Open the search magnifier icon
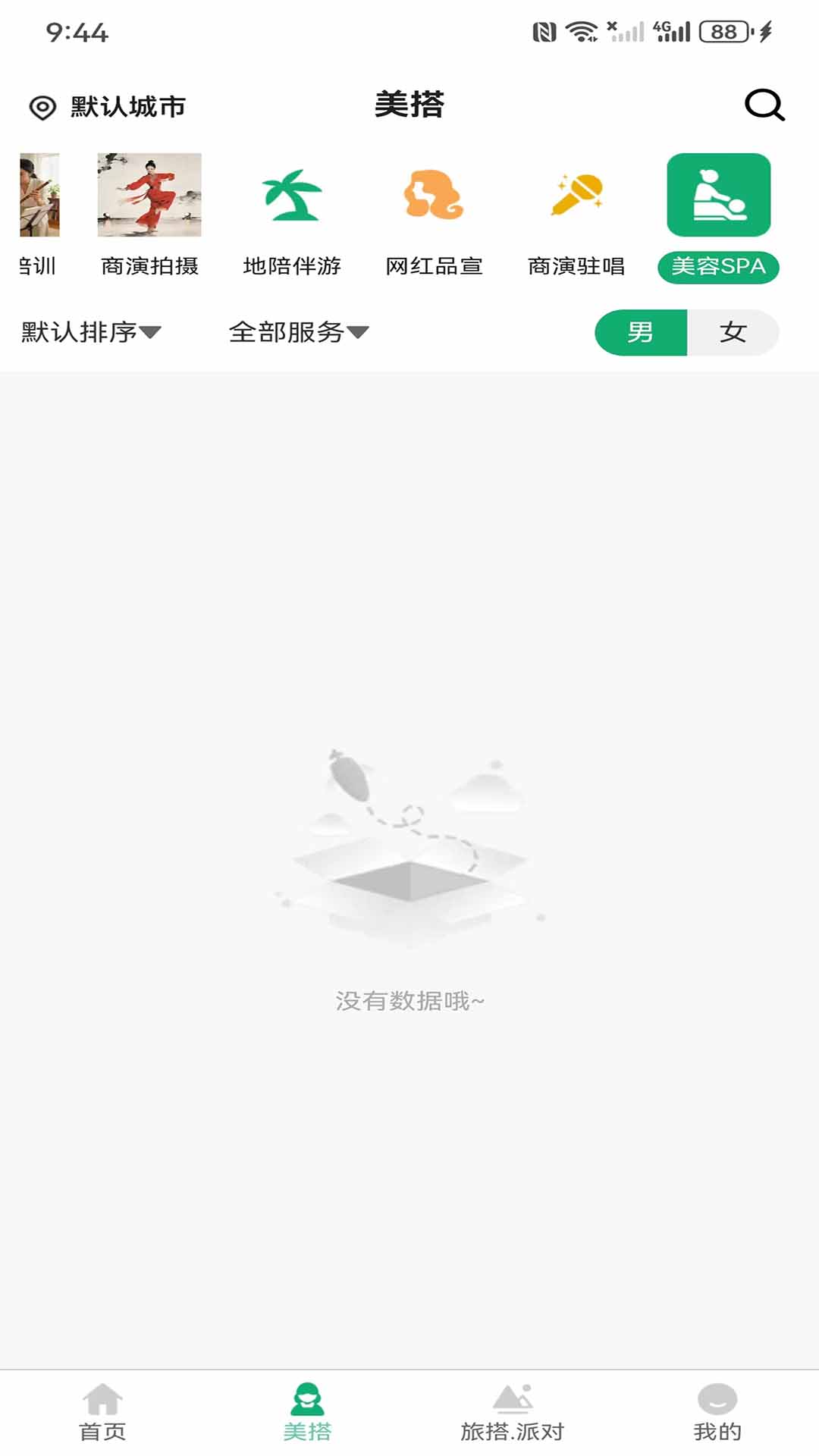 pos(764,105)
